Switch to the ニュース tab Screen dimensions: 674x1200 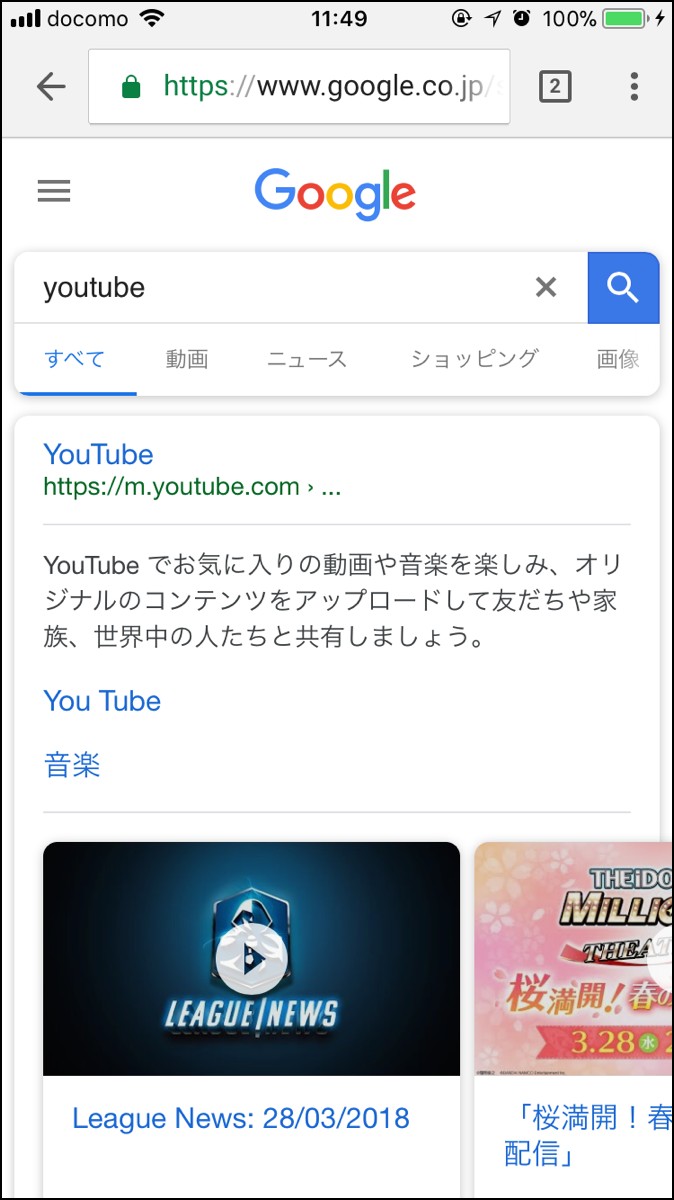307,359
